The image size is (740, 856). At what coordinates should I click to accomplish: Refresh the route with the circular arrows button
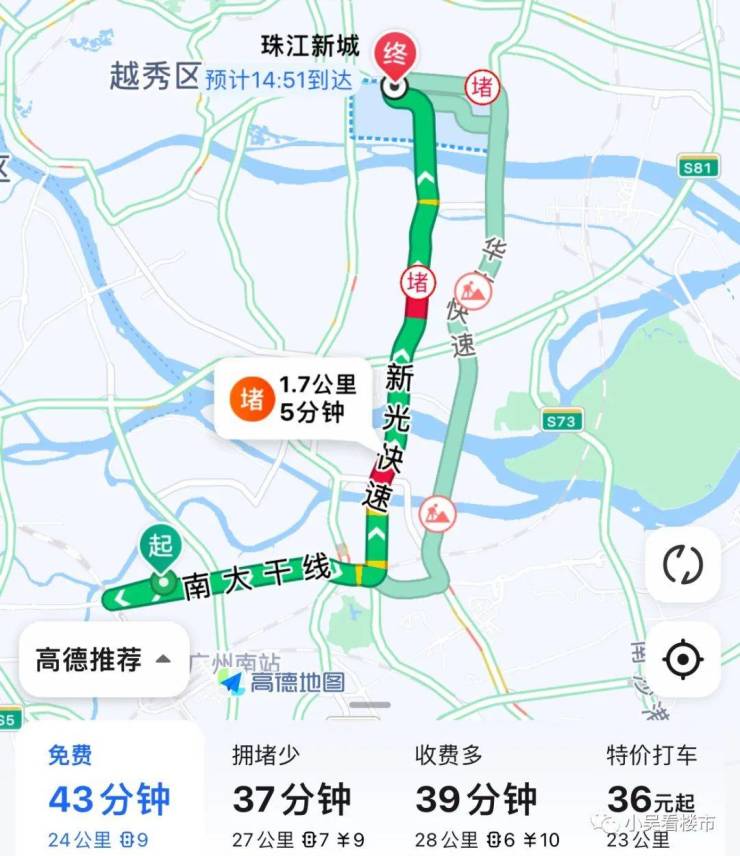683,565
